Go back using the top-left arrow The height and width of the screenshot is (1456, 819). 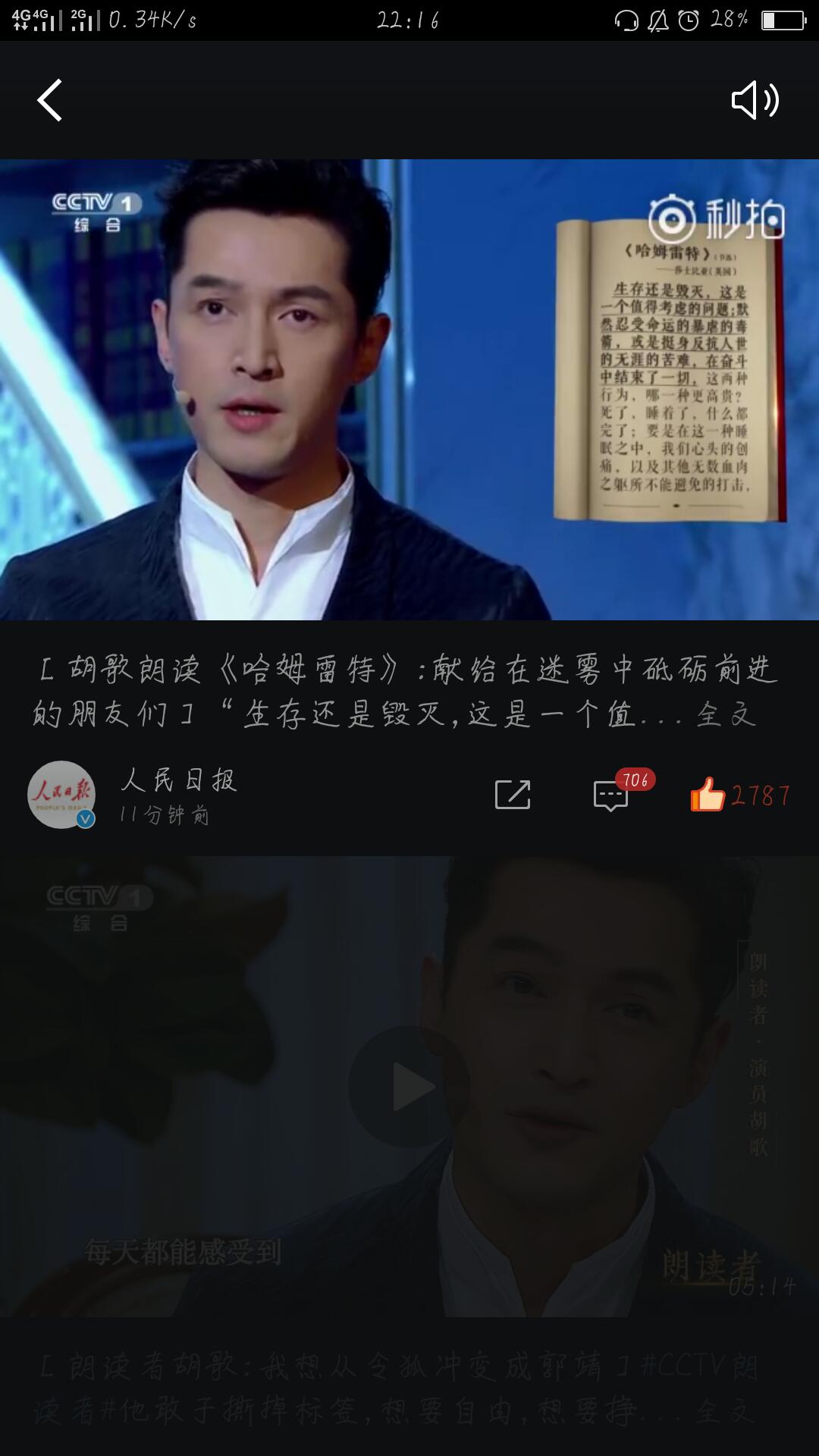pyautogui.click(x=50, y=100)
